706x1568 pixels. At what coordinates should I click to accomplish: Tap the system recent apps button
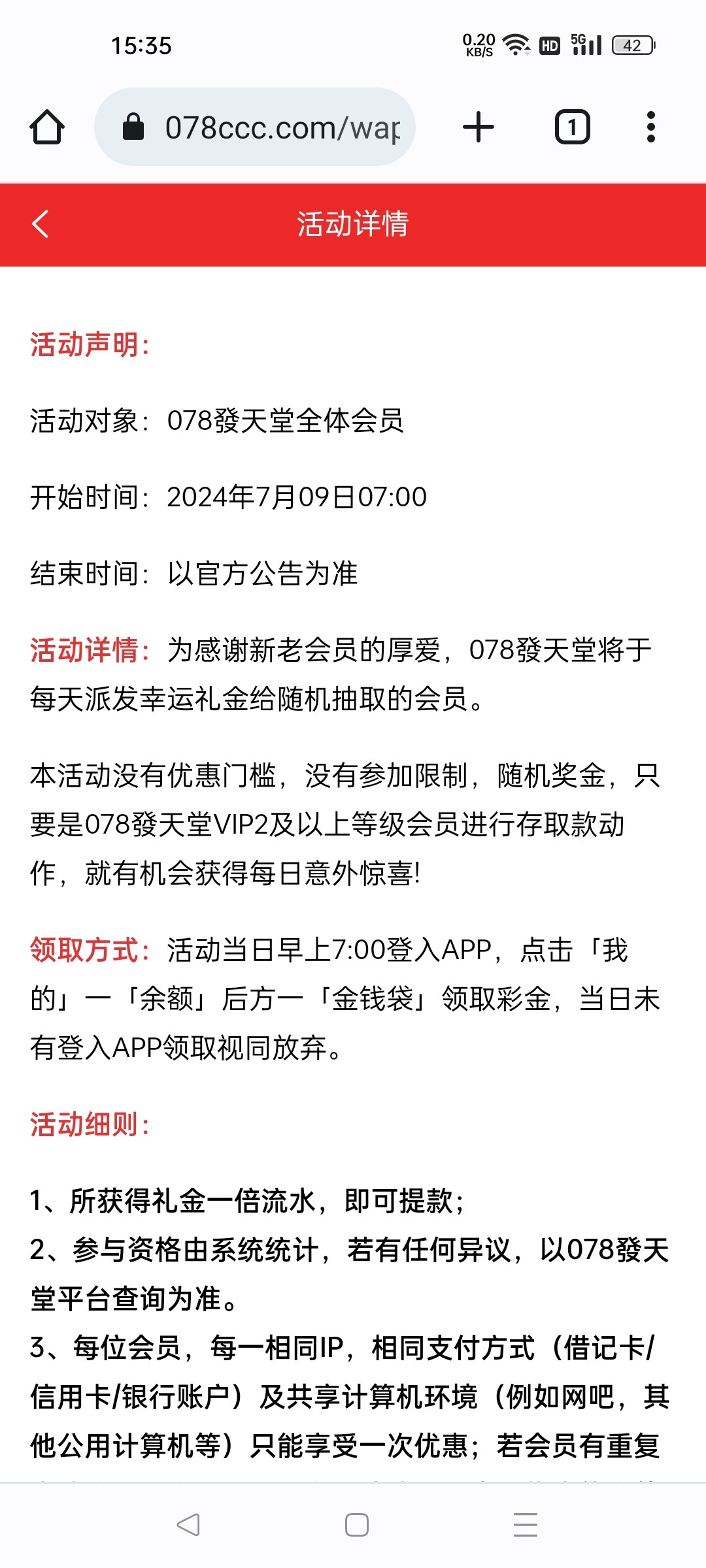coord(526,1525)
